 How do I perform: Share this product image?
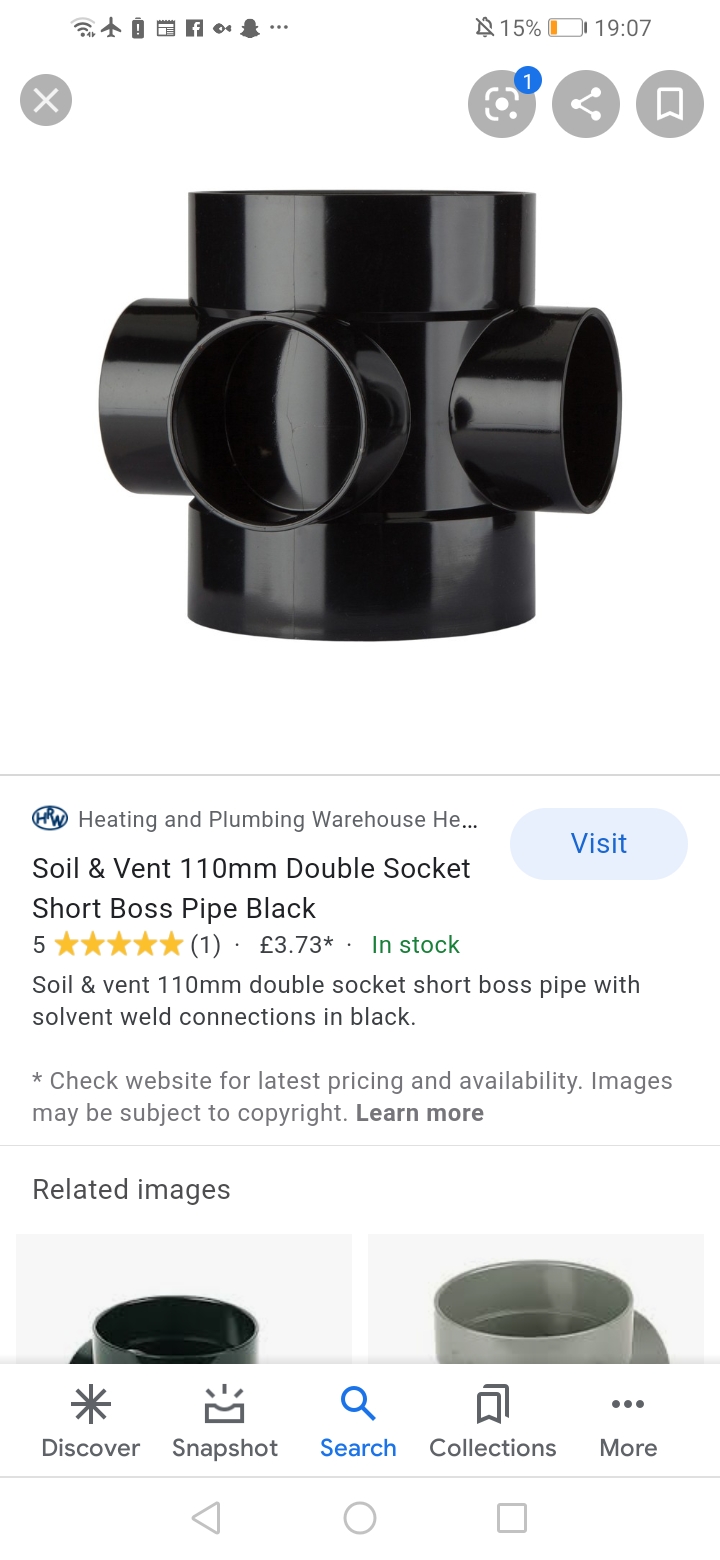tap(586, 104)
